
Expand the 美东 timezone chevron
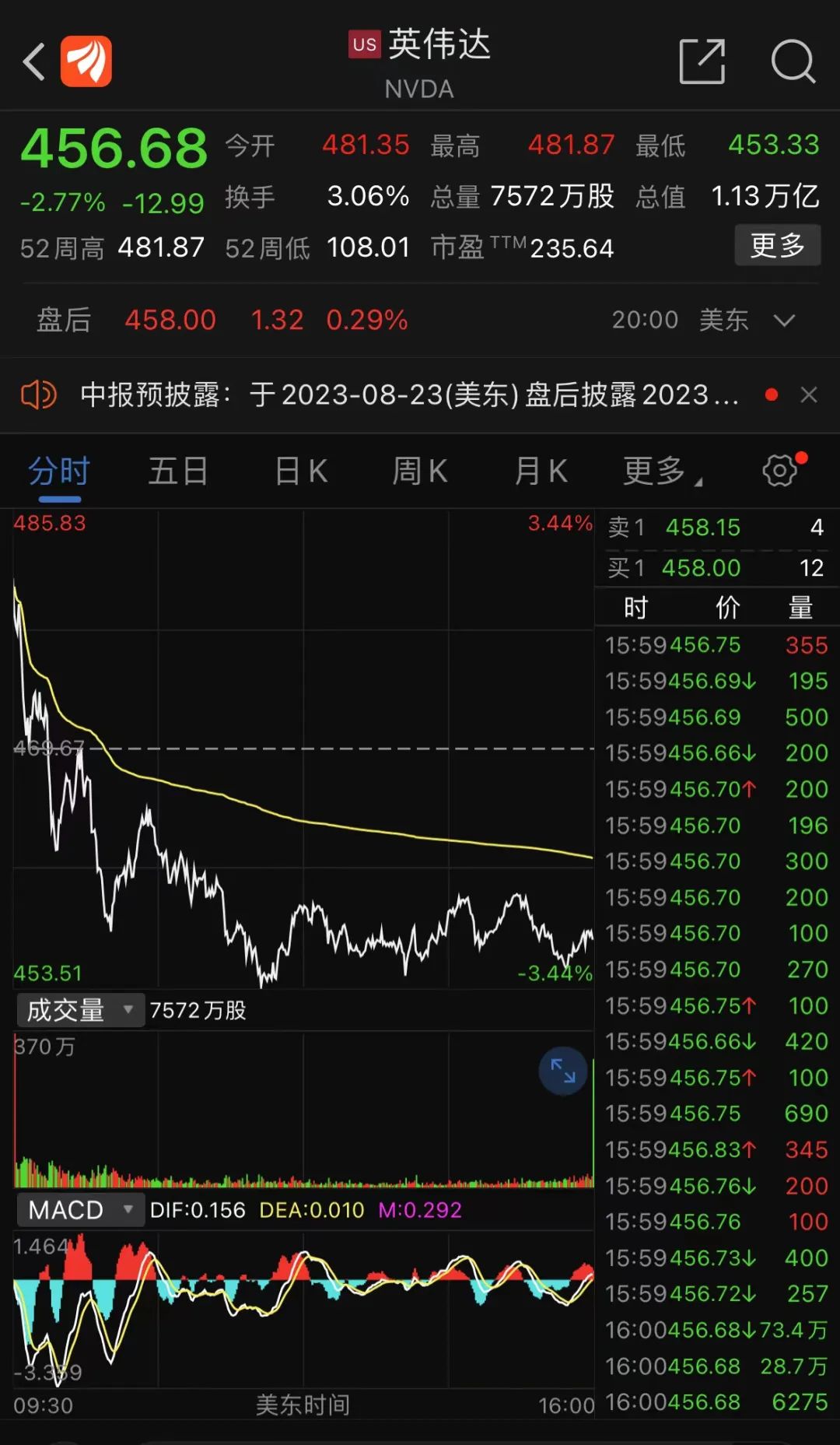[784, 320]
